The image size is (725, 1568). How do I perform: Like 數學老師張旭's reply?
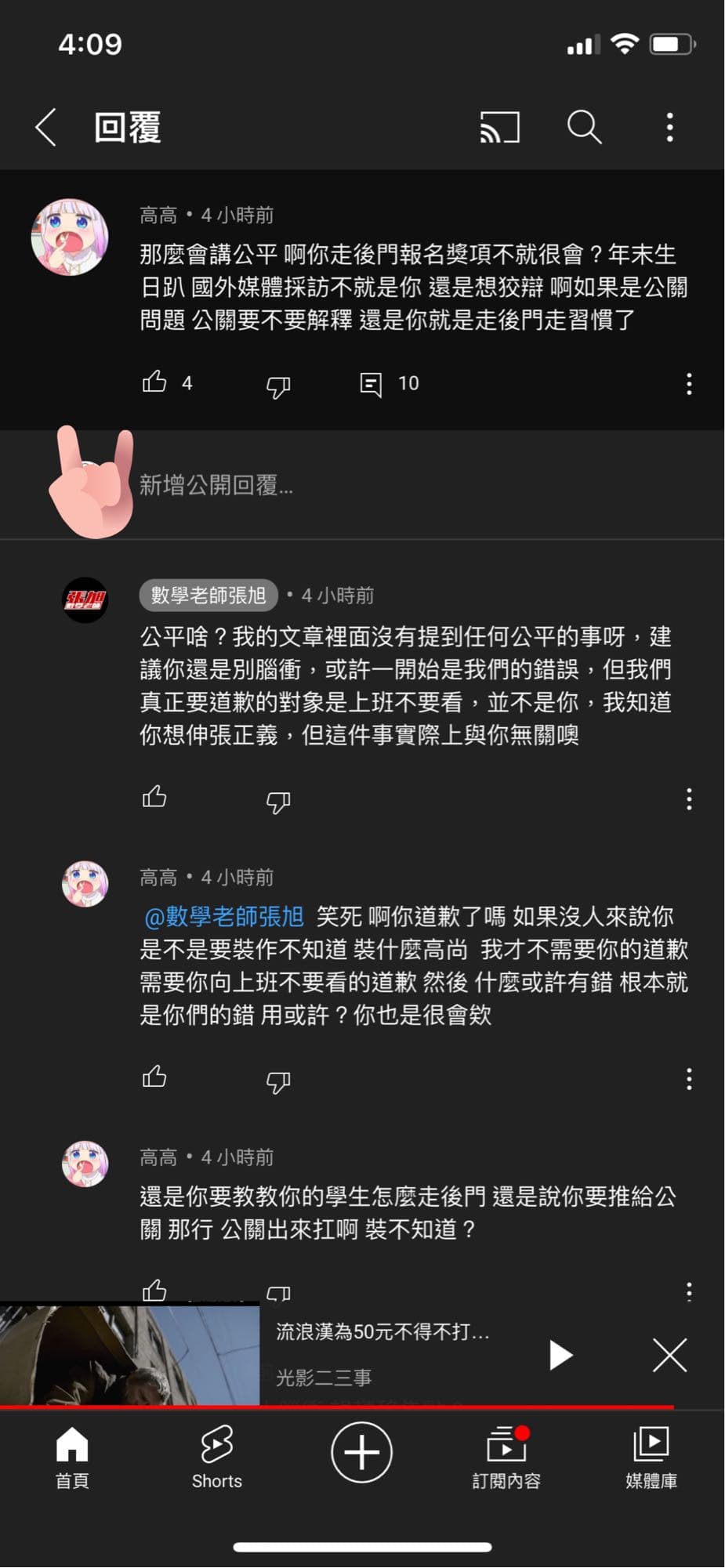coord(155,798)
